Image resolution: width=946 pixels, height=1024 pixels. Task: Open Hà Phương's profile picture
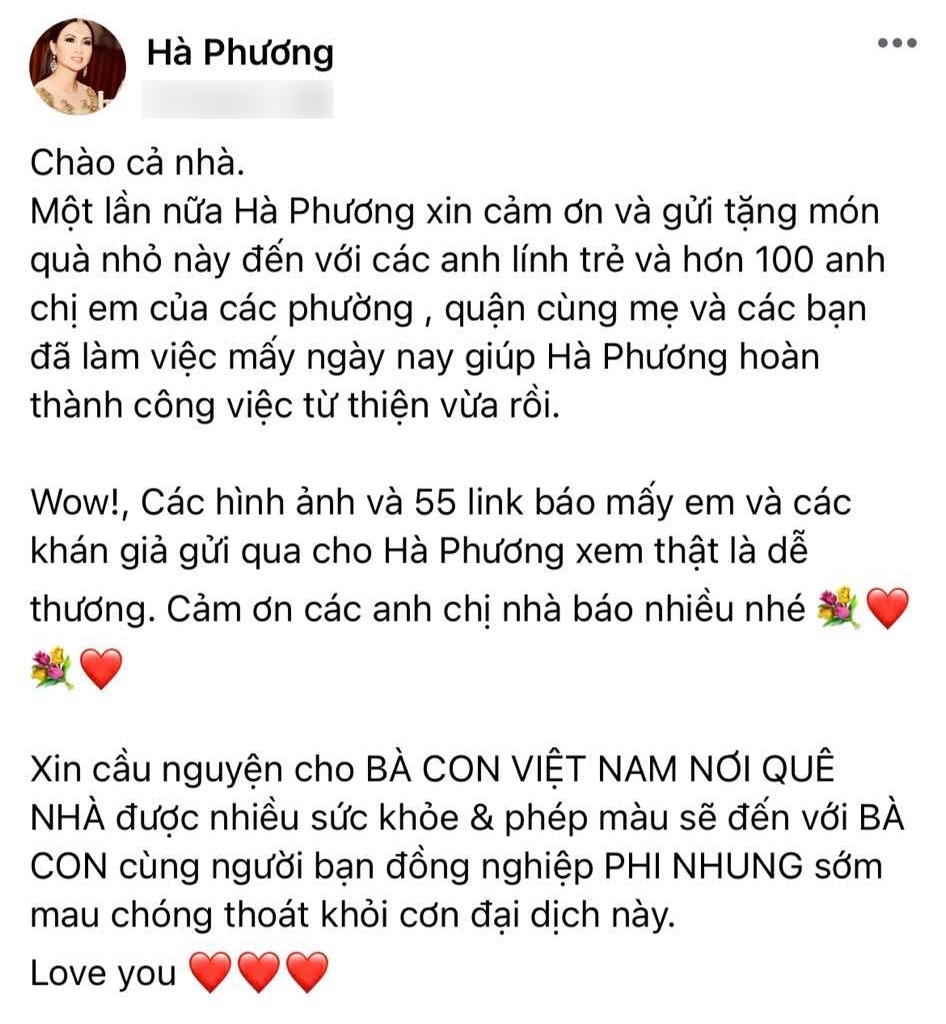(x=78, y=68)
